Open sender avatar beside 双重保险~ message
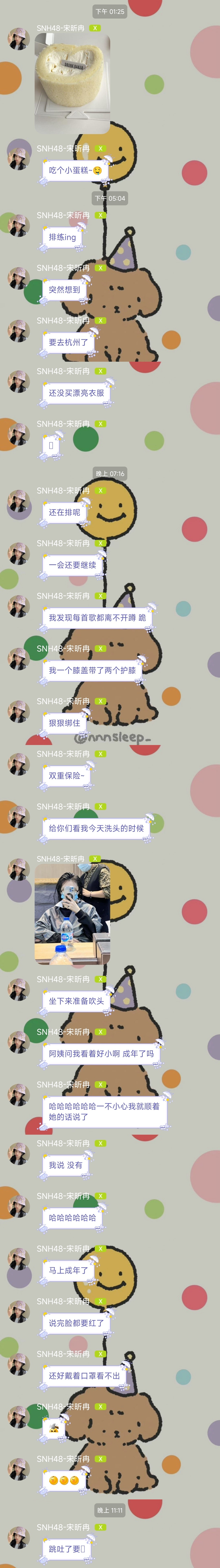The height and width of the screenshot is (1568, 220). [x=18, y=765]
